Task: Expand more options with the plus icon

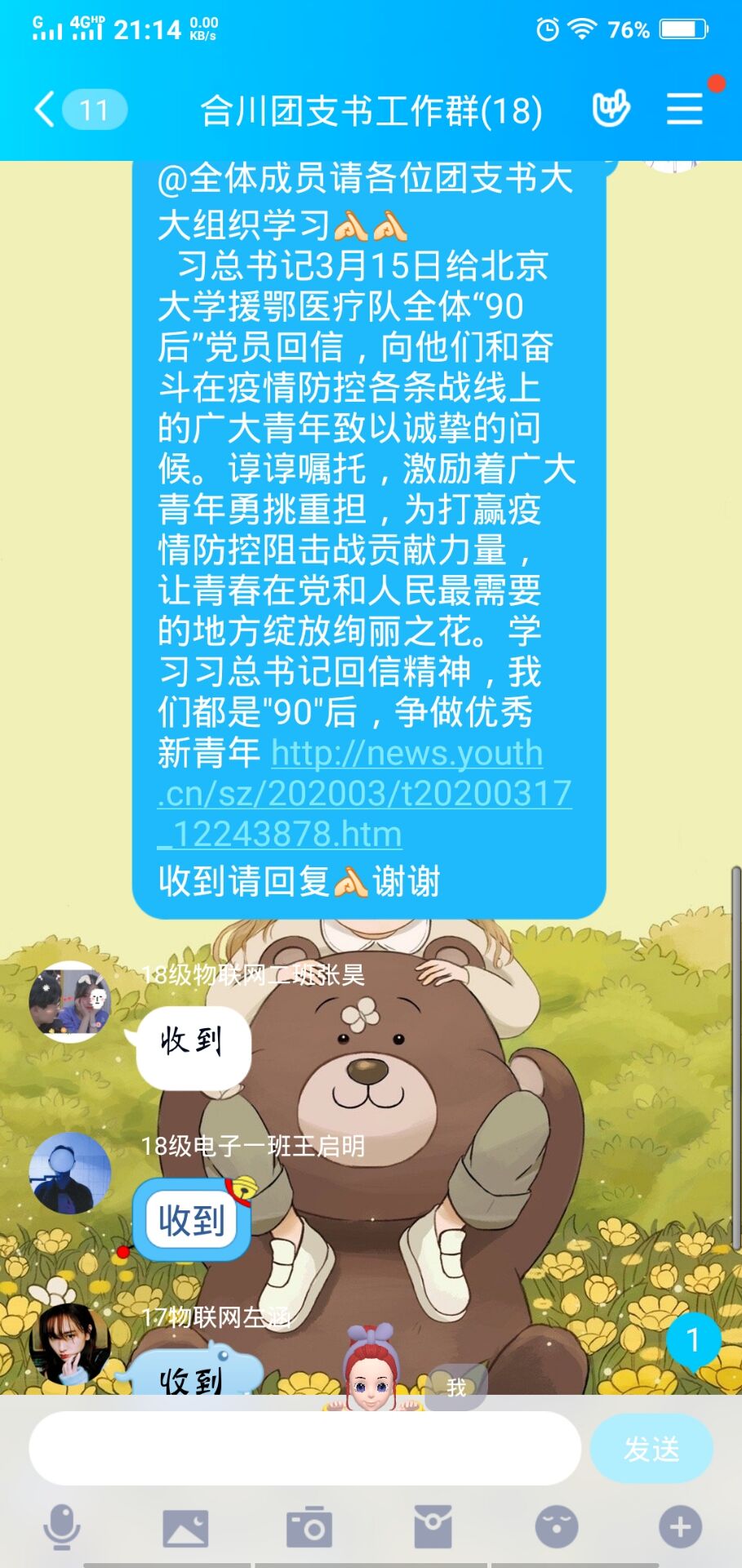Action: click(680, 1526)
